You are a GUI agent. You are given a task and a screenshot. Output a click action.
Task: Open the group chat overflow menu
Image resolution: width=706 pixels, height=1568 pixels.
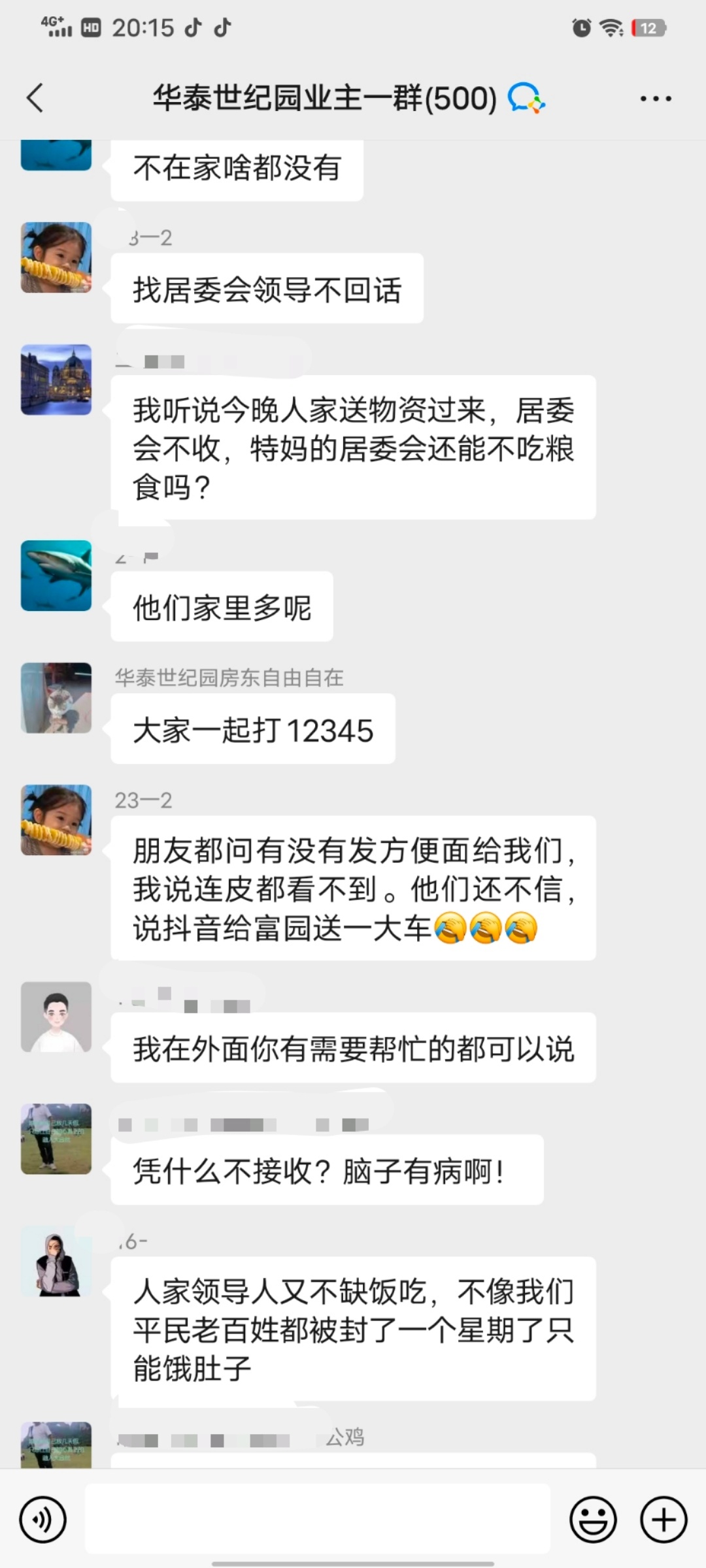click(x=655, y=99)
